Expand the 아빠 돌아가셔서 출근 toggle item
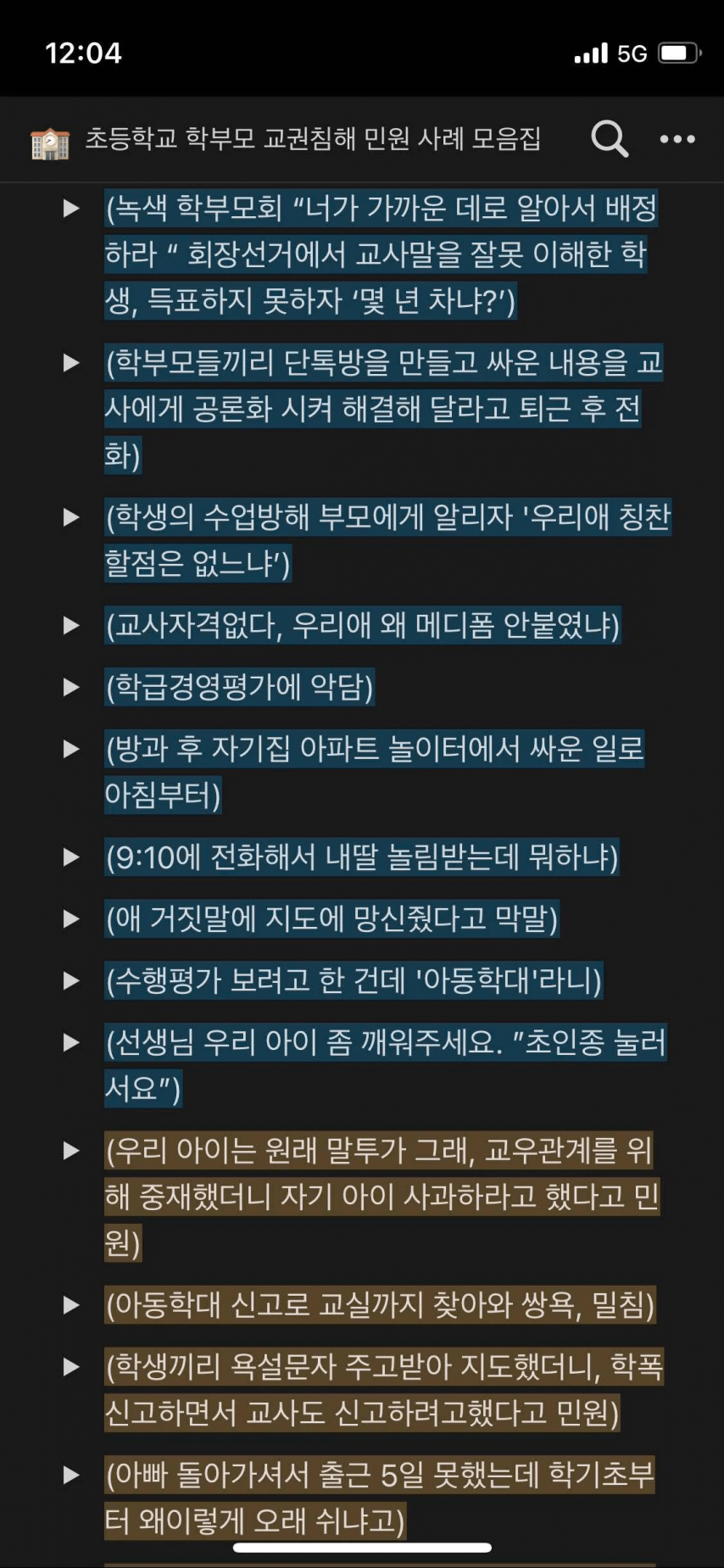This screenshot has width=724, height=1568. 72,1476
